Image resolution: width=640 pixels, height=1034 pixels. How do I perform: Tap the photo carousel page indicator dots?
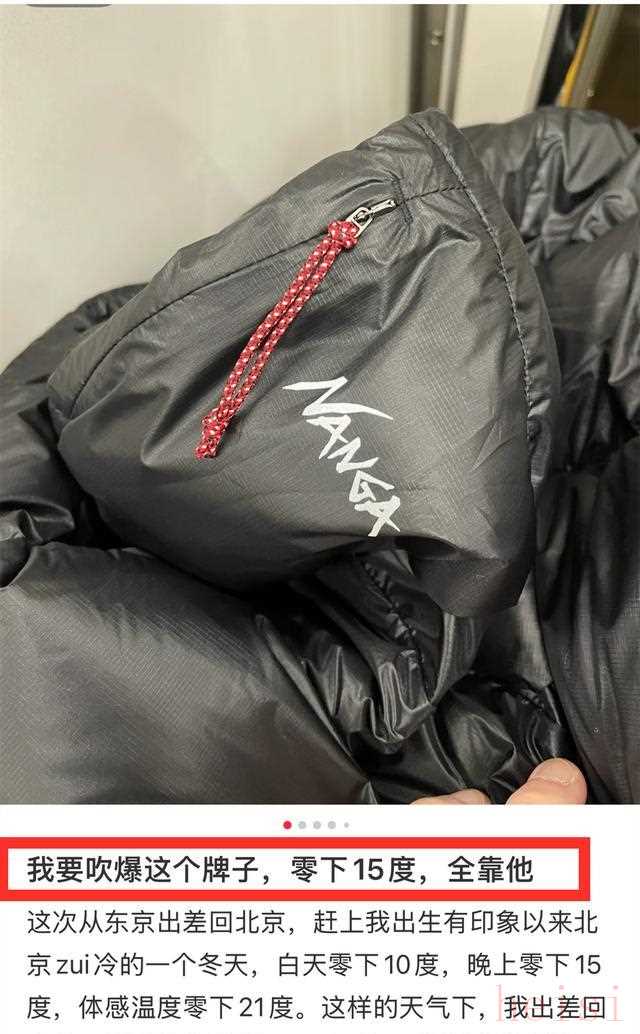click(x=317, y=825)
